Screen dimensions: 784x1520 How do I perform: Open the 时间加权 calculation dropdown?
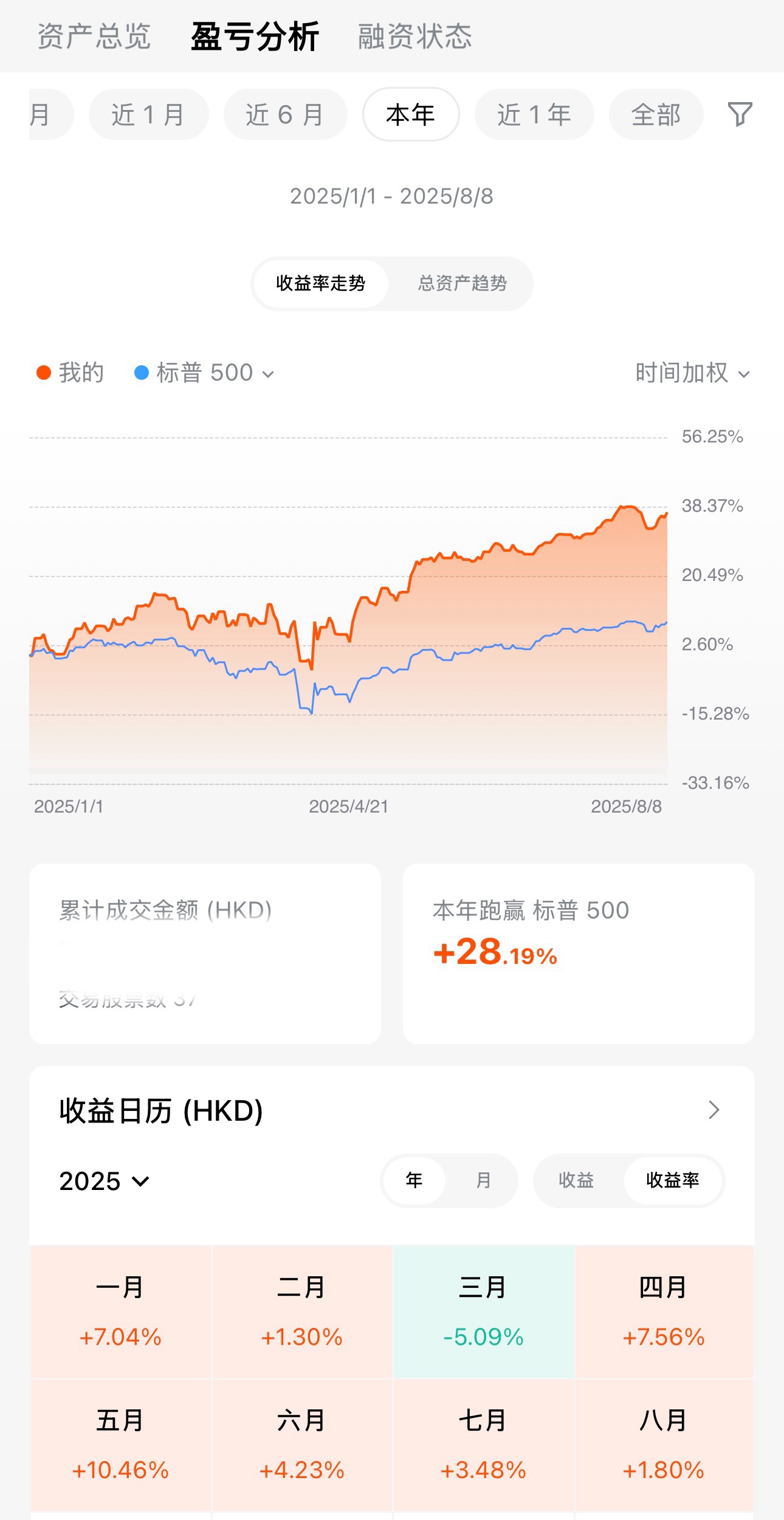click(692, 373)
